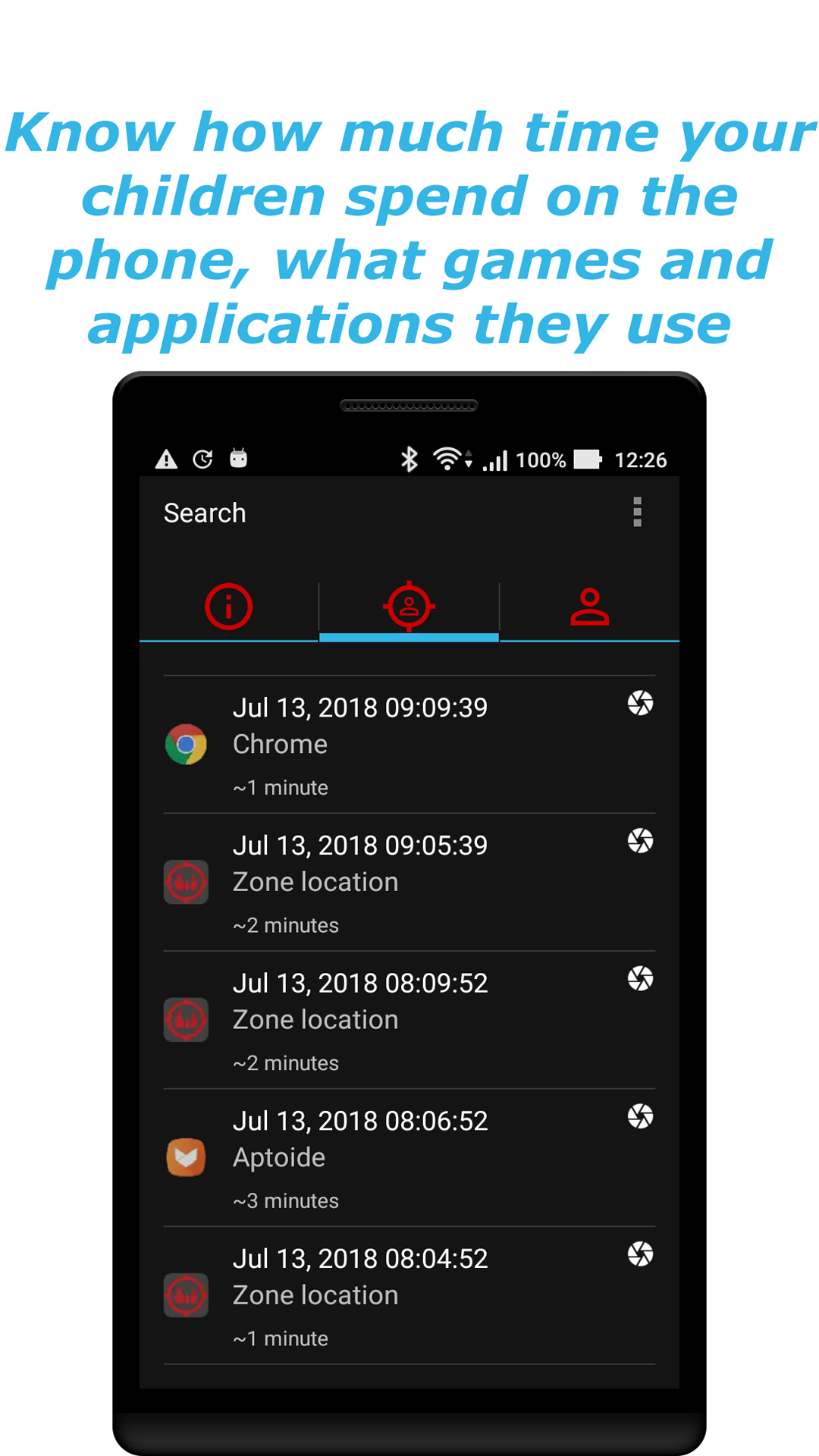Click the shutter icon on the 08:04:52 entry
This screenshot has height=1456, width=819.
point(642,1254)
